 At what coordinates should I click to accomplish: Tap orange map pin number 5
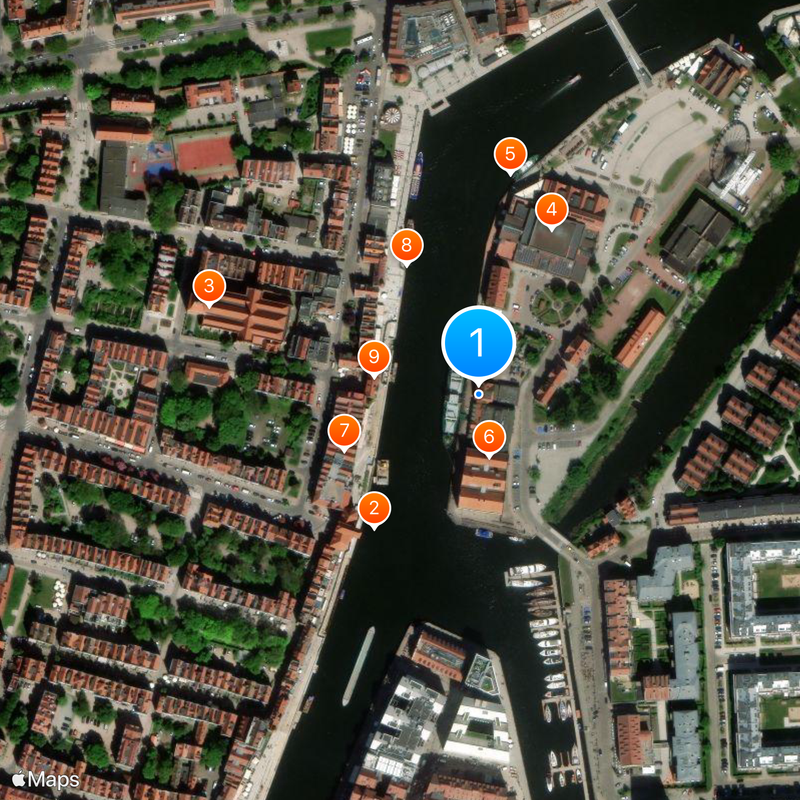click(510, 155)
